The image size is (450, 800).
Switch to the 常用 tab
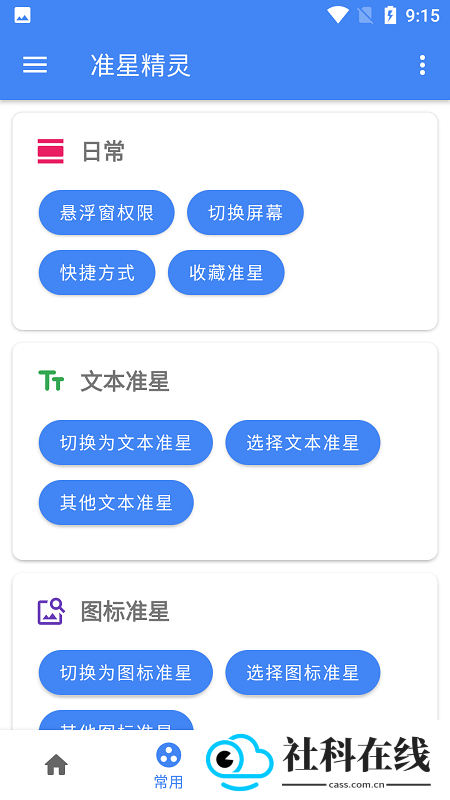pos(168,766)
